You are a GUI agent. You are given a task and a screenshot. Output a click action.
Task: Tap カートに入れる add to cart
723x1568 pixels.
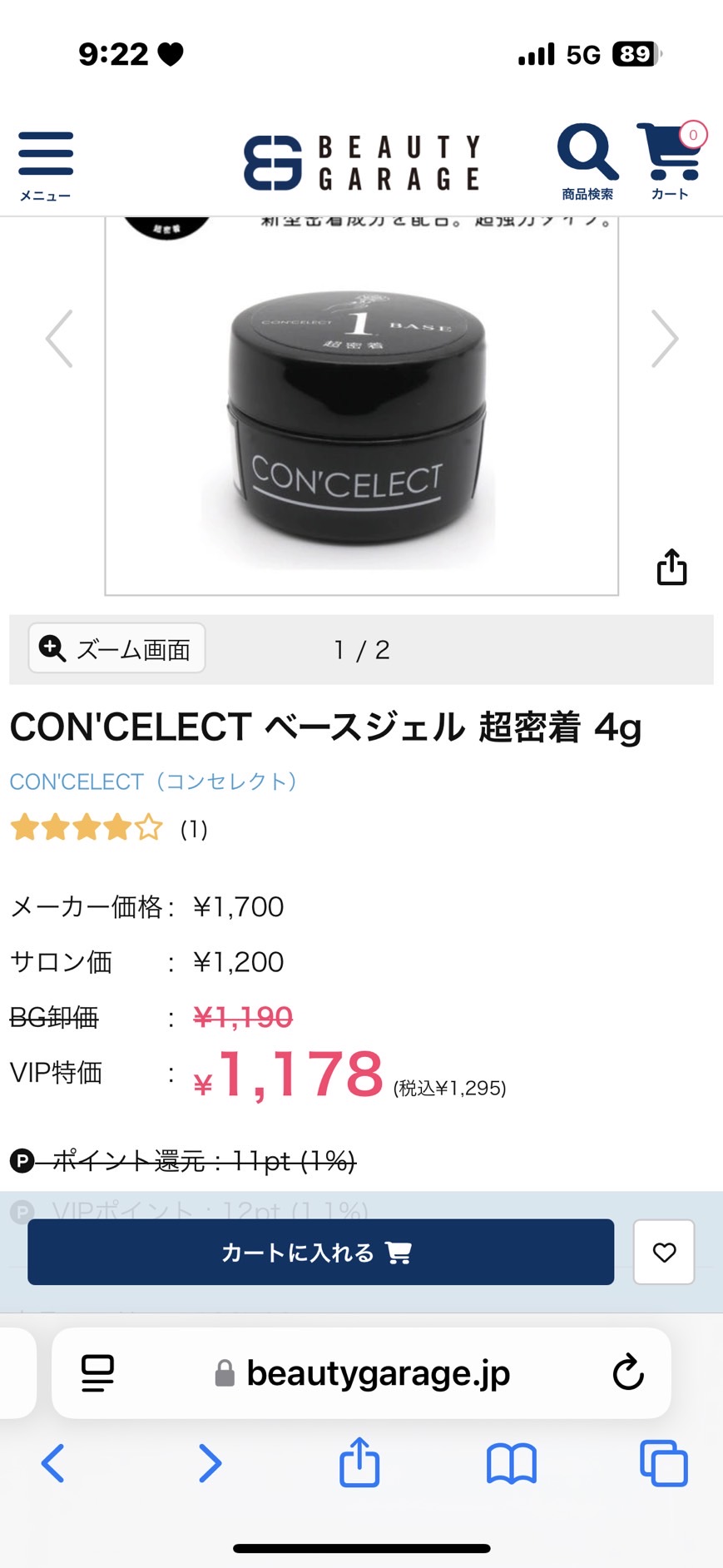320,1252
